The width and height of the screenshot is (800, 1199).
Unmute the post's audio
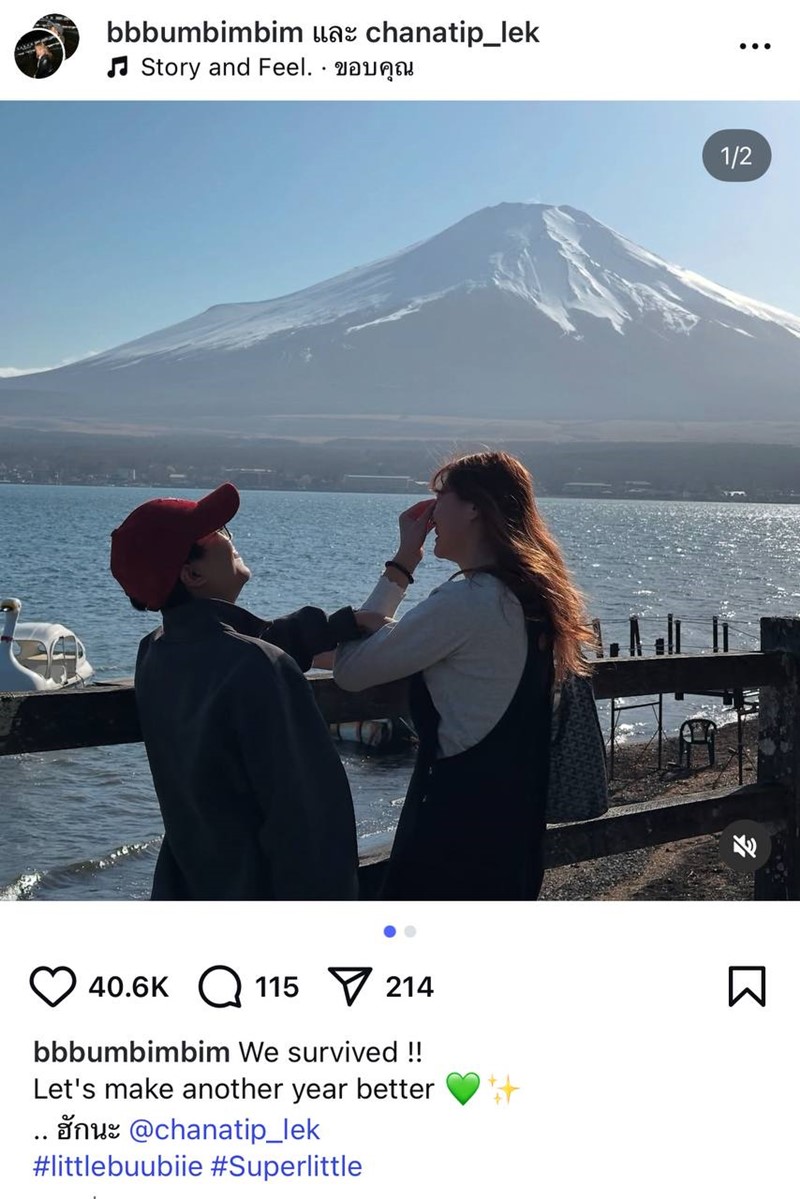click(745, 847)
